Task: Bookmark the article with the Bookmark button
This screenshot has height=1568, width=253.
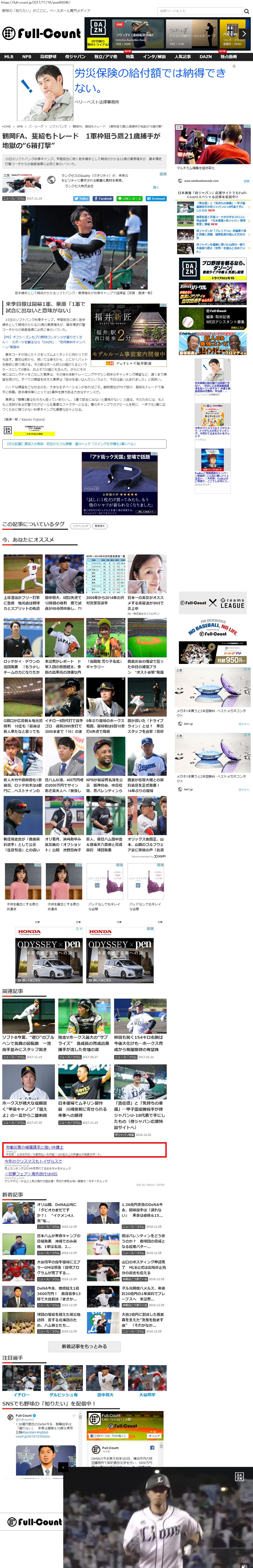Action: [x=157, y=199]
